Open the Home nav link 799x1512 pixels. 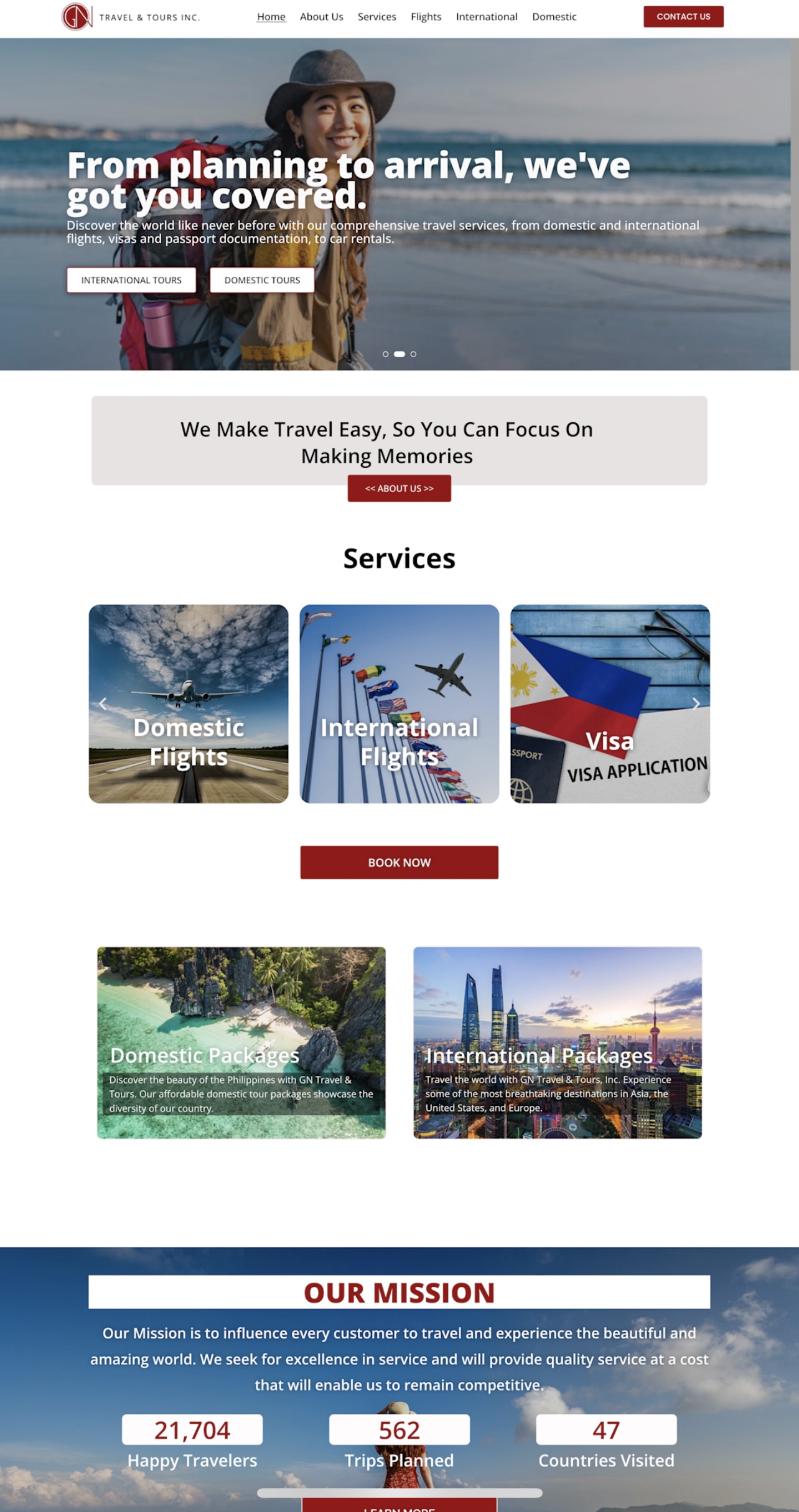(271, 17)
